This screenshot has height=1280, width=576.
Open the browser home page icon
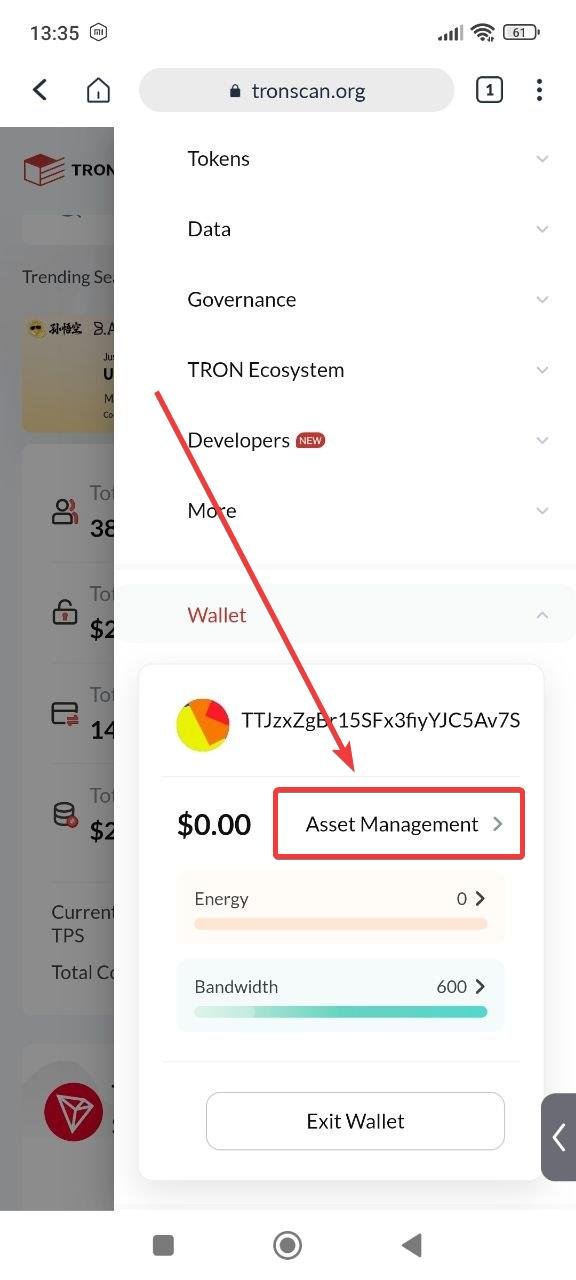[98, 90]
